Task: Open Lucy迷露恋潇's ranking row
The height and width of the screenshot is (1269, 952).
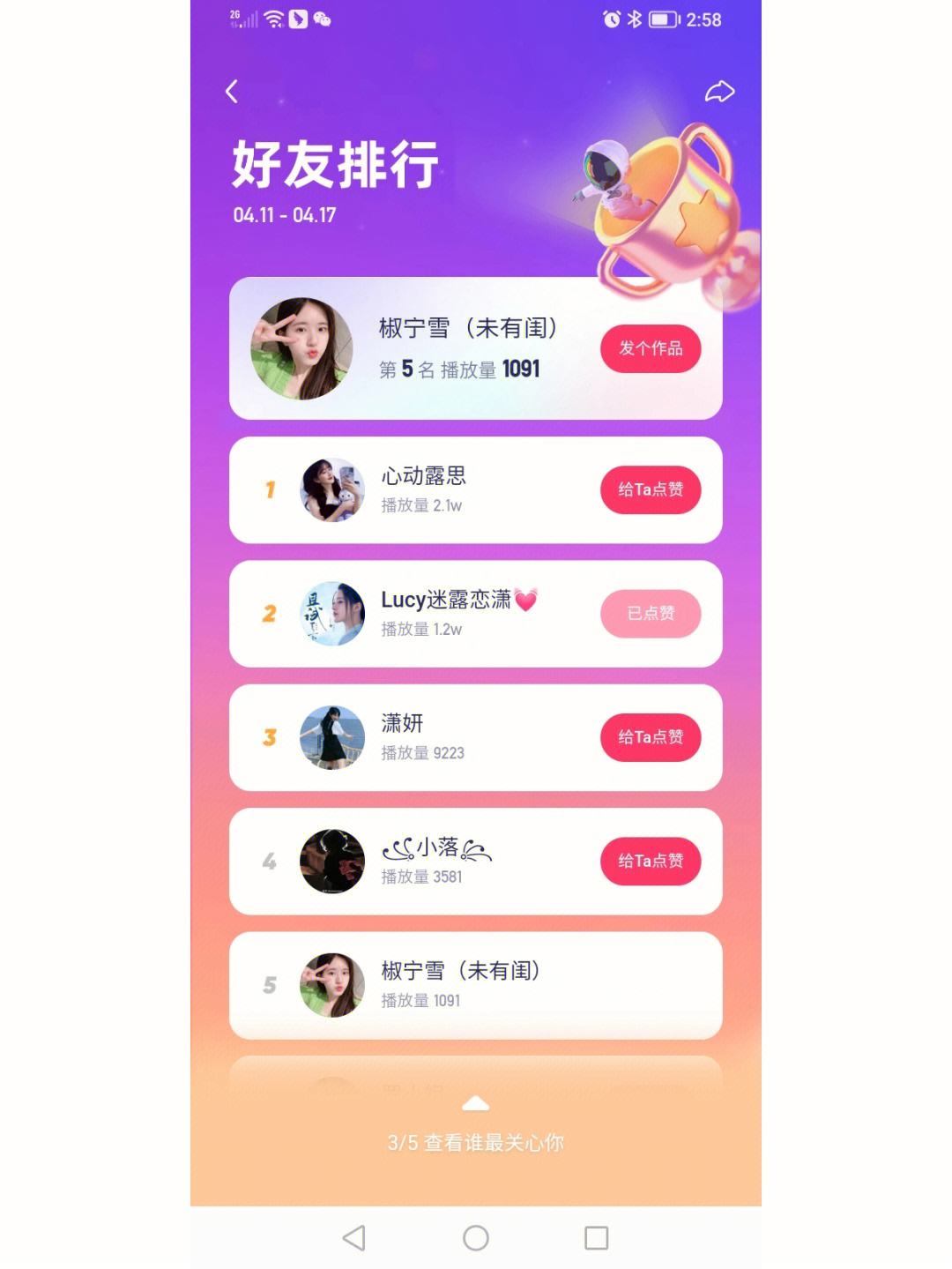Action: (441, 613)
